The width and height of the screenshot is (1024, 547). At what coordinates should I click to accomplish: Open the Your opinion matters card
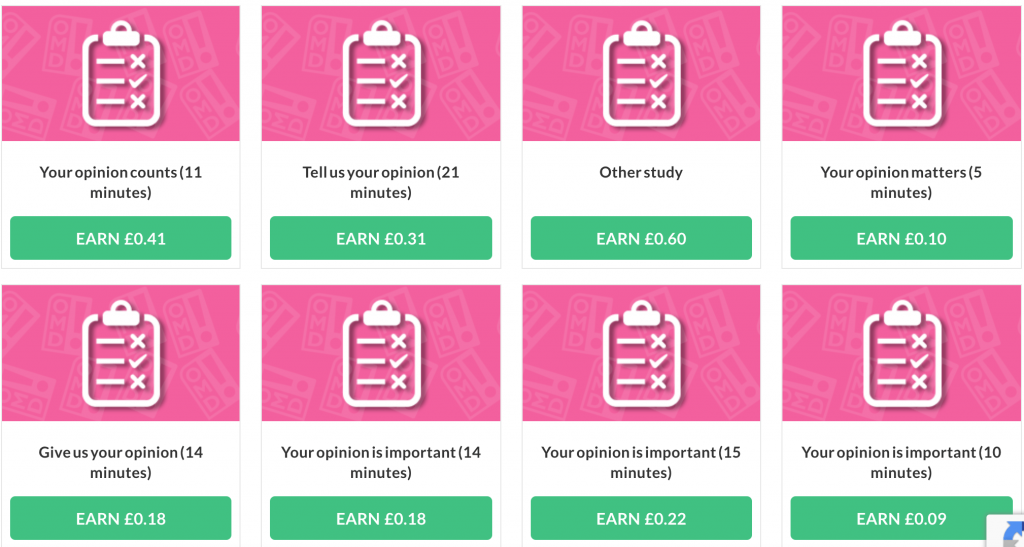pyautogui.click(x=901, y=75)
